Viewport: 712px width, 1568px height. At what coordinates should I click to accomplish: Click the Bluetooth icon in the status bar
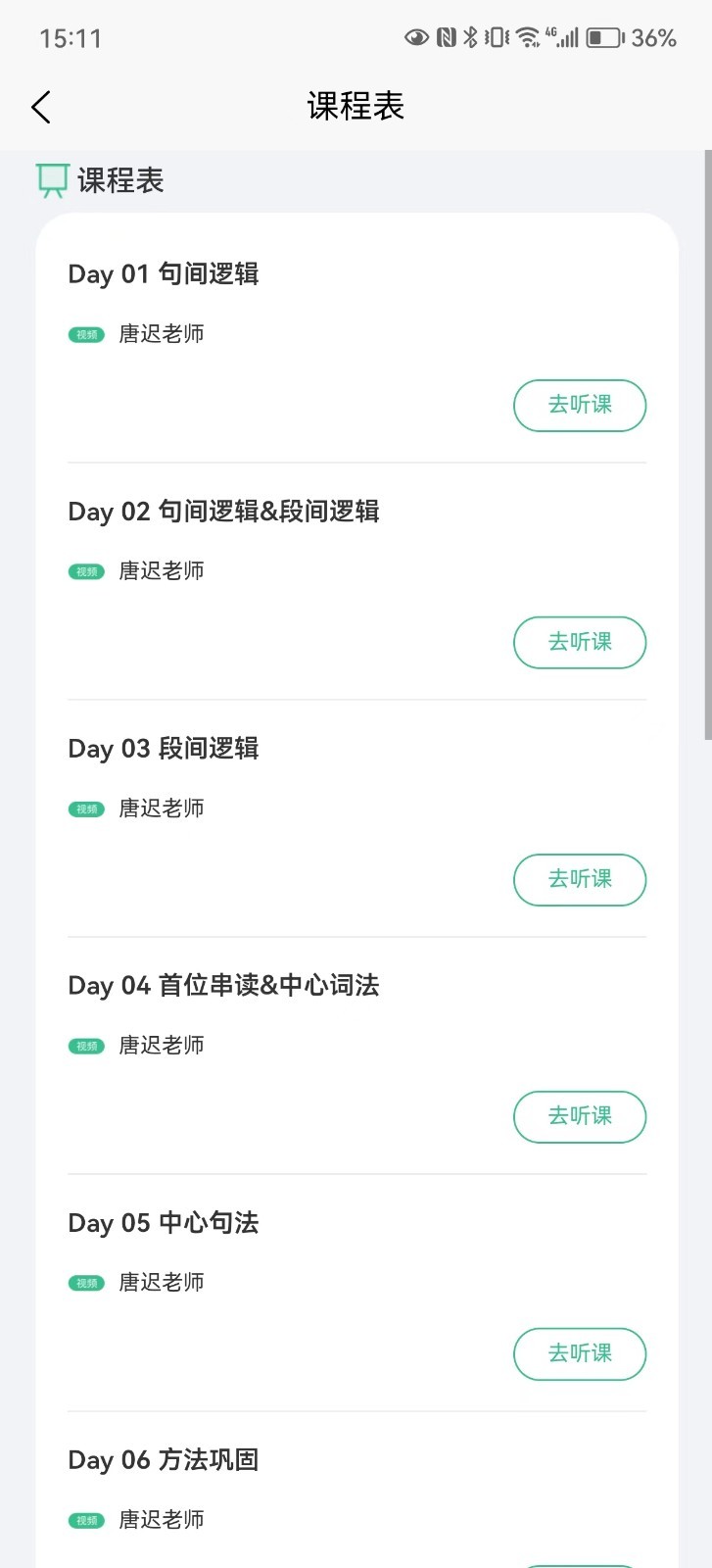pos(470,36)
